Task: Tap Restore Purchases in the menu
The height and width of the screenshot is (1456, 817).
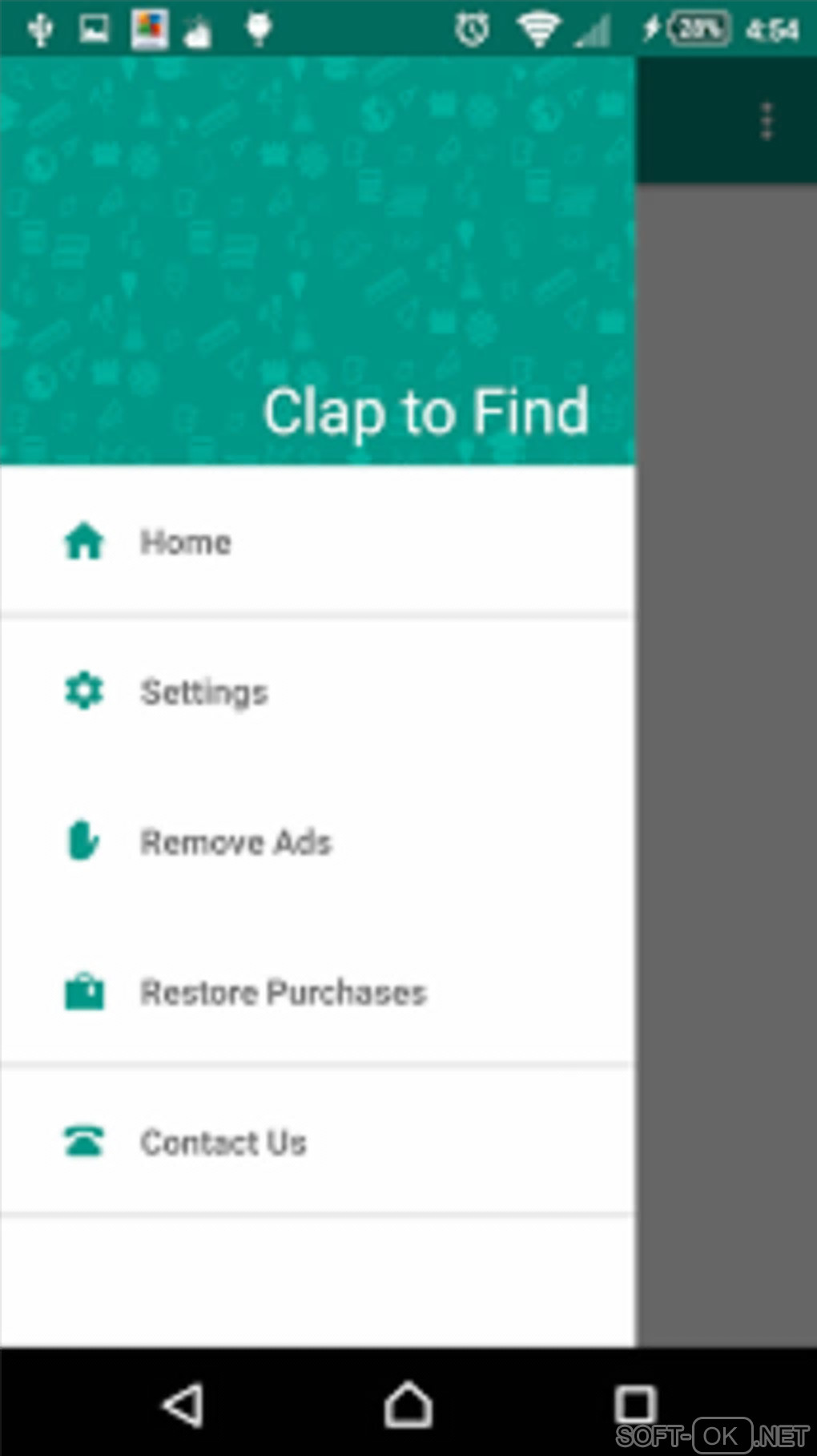Action: [283, 993]
